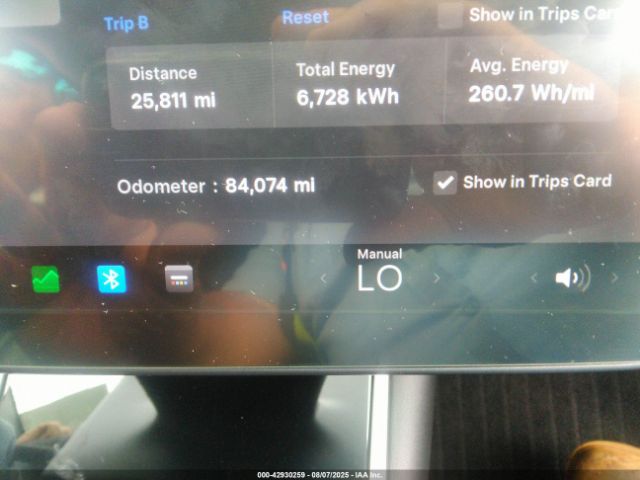Open Bluetooth settings
Screen dimensions: 640x480
pyautogui.click(x=112, y=279)
